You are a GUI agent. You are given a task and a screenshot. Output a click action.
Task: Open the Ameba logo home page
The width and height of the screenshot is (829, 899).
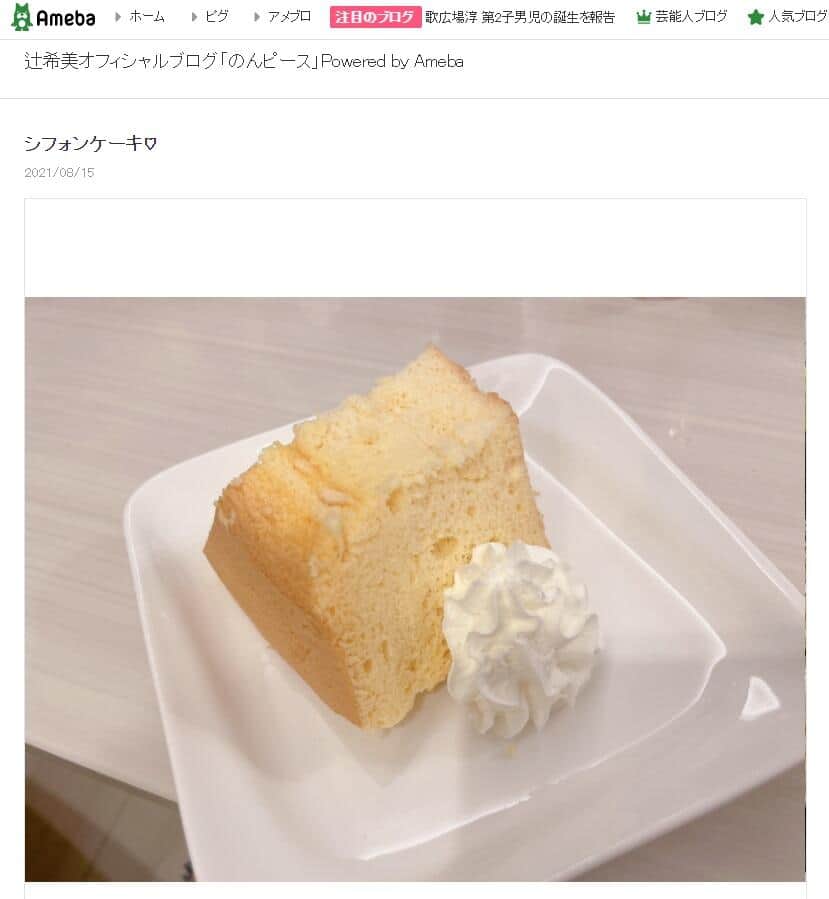point(53,17)
